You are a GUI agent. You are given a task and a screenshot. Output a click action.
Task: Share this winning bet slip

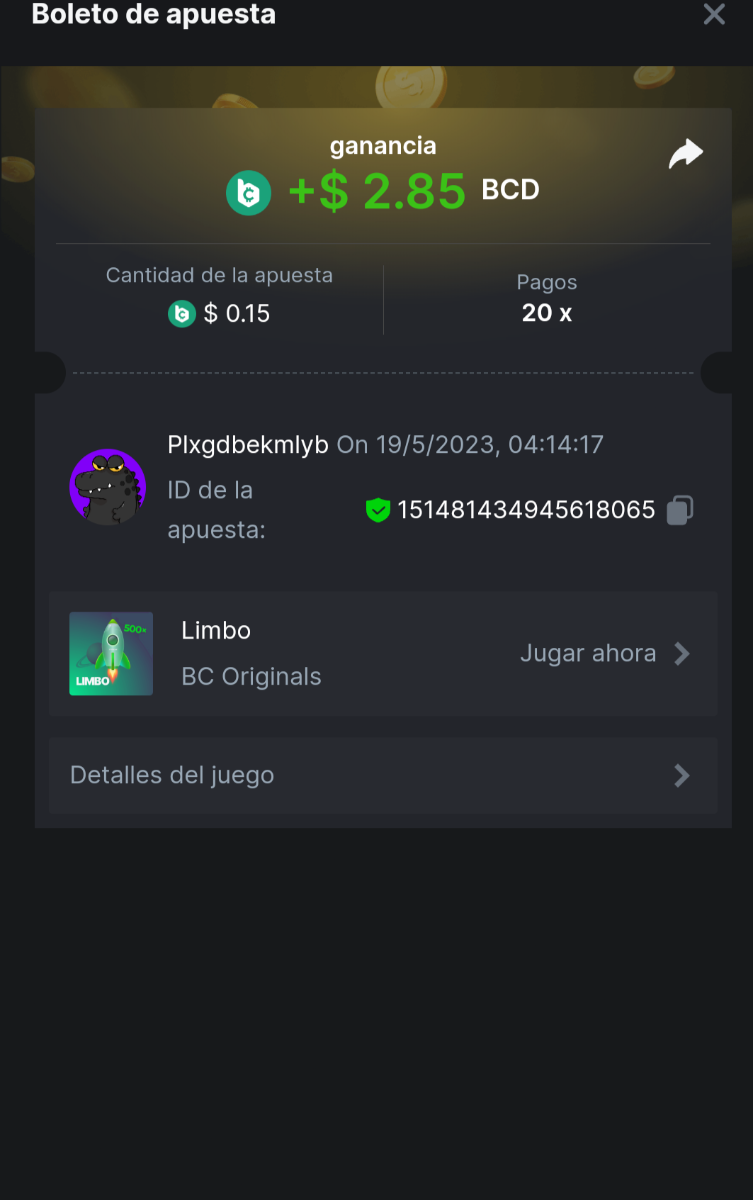686,155
